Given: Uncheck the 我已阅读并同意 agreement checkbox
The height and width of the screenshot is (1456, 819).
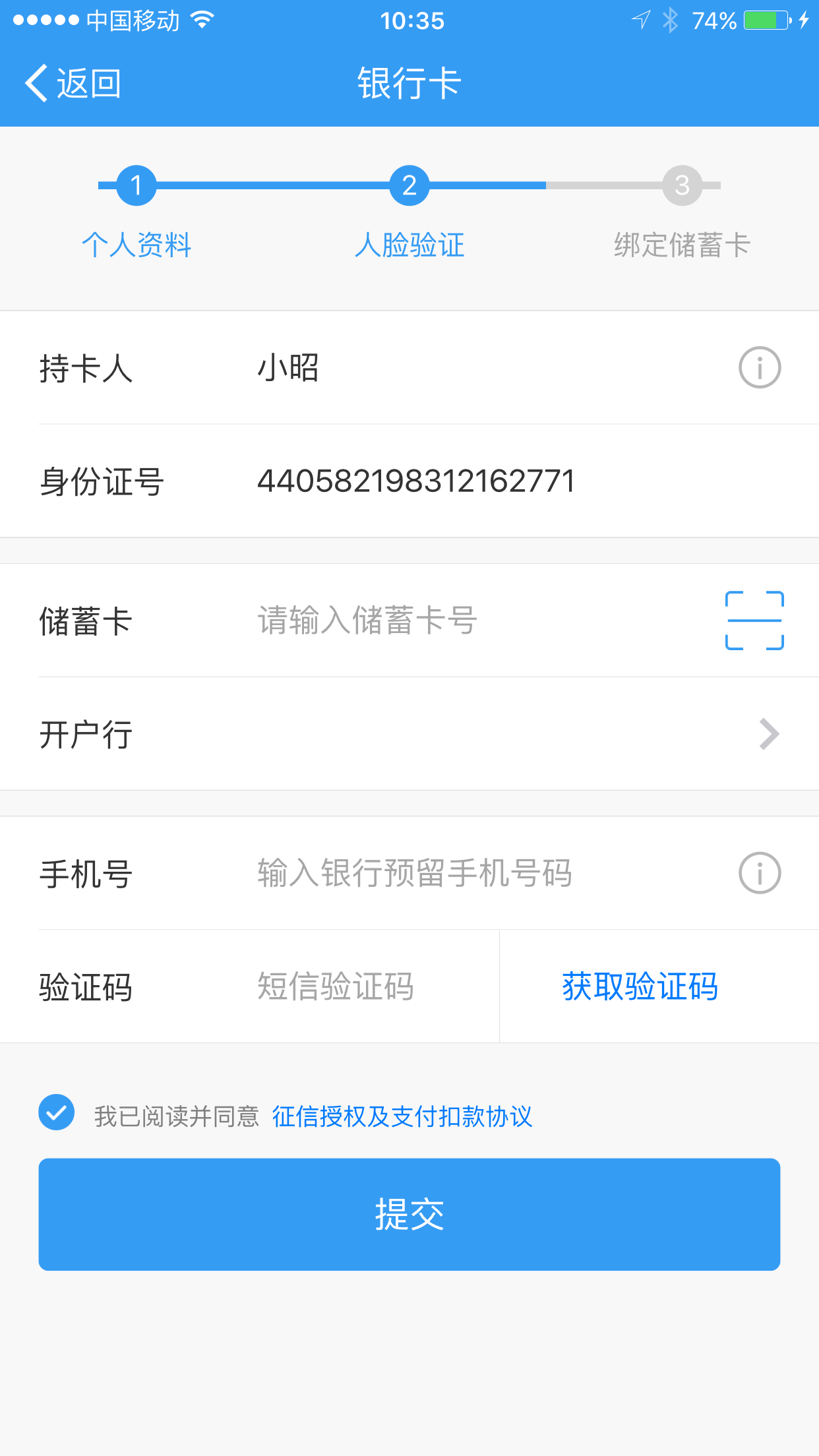Looking at the screenshot, I should pos(56,1112).
